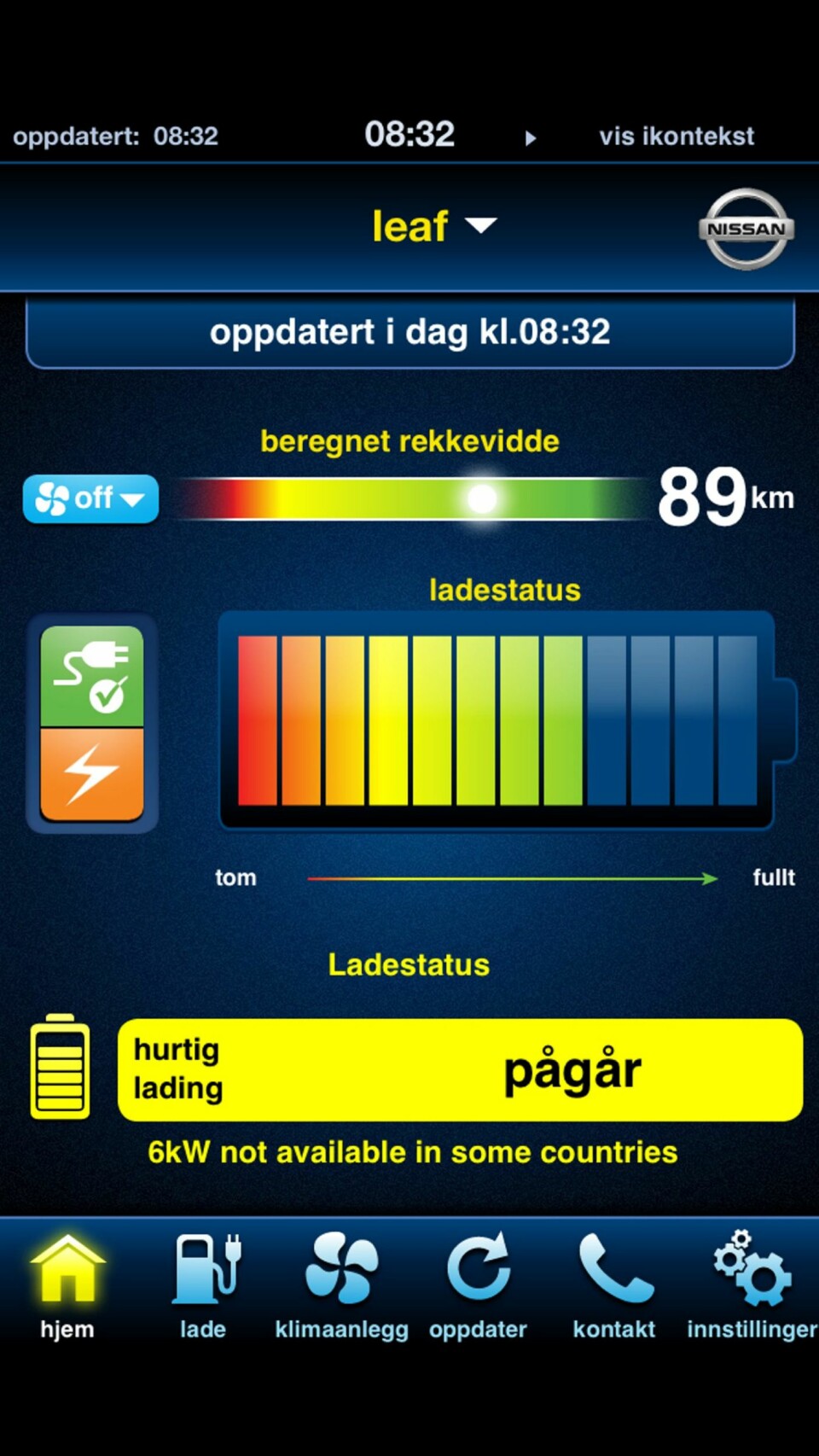Tap vis ikontekst at the top
The width and height of the screenshot is (819, 1456).
coord(676,137)
